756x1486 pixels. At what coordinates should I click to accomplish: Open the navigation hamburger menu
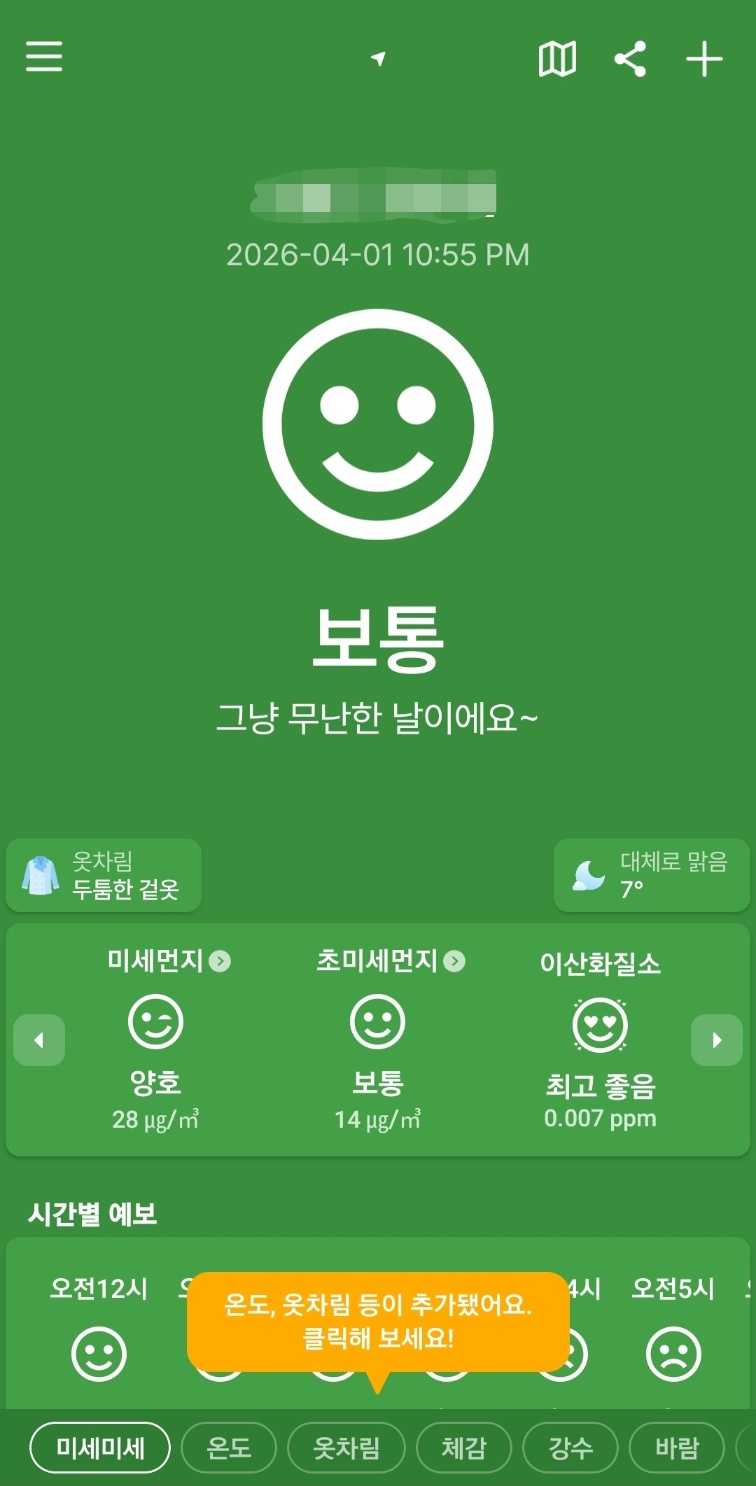[43, 57]
